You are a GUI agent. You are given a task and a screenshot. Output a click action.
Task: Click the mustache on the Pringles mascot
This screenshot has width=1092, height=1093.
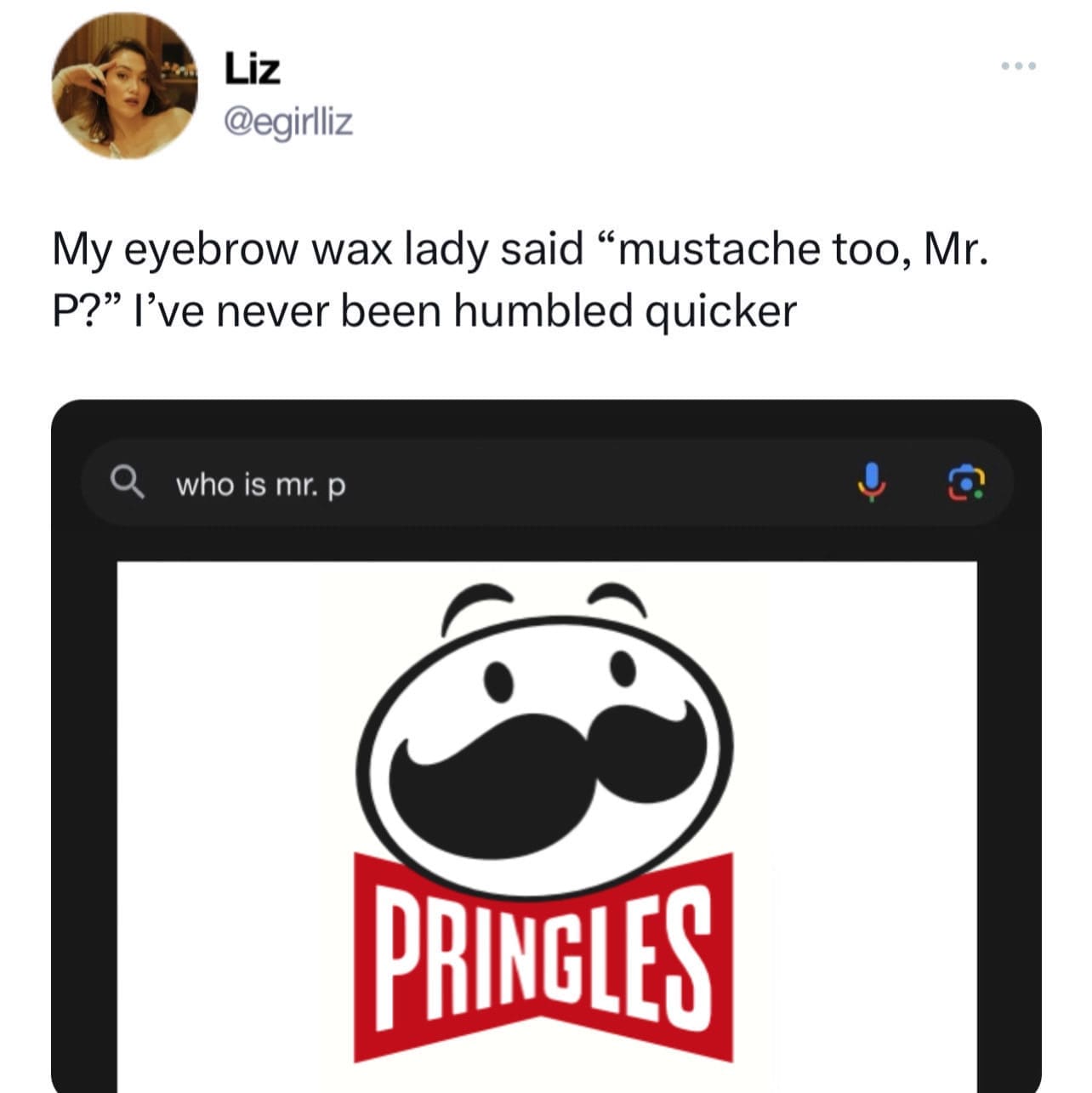(549, 761)
